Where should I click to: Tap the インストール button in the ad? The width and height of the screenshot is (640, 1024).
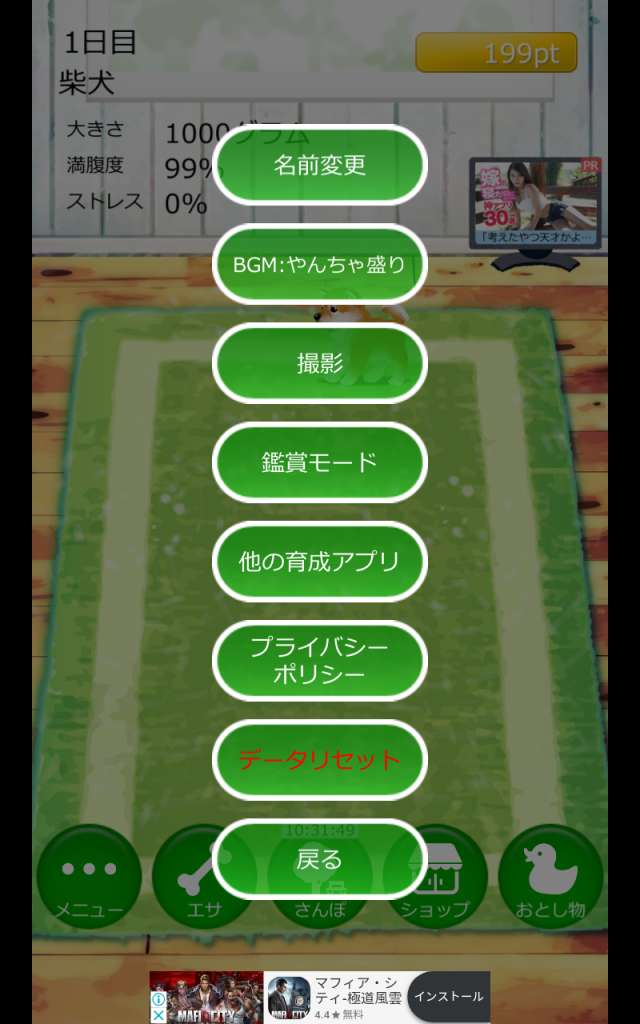tap(448, 996)
